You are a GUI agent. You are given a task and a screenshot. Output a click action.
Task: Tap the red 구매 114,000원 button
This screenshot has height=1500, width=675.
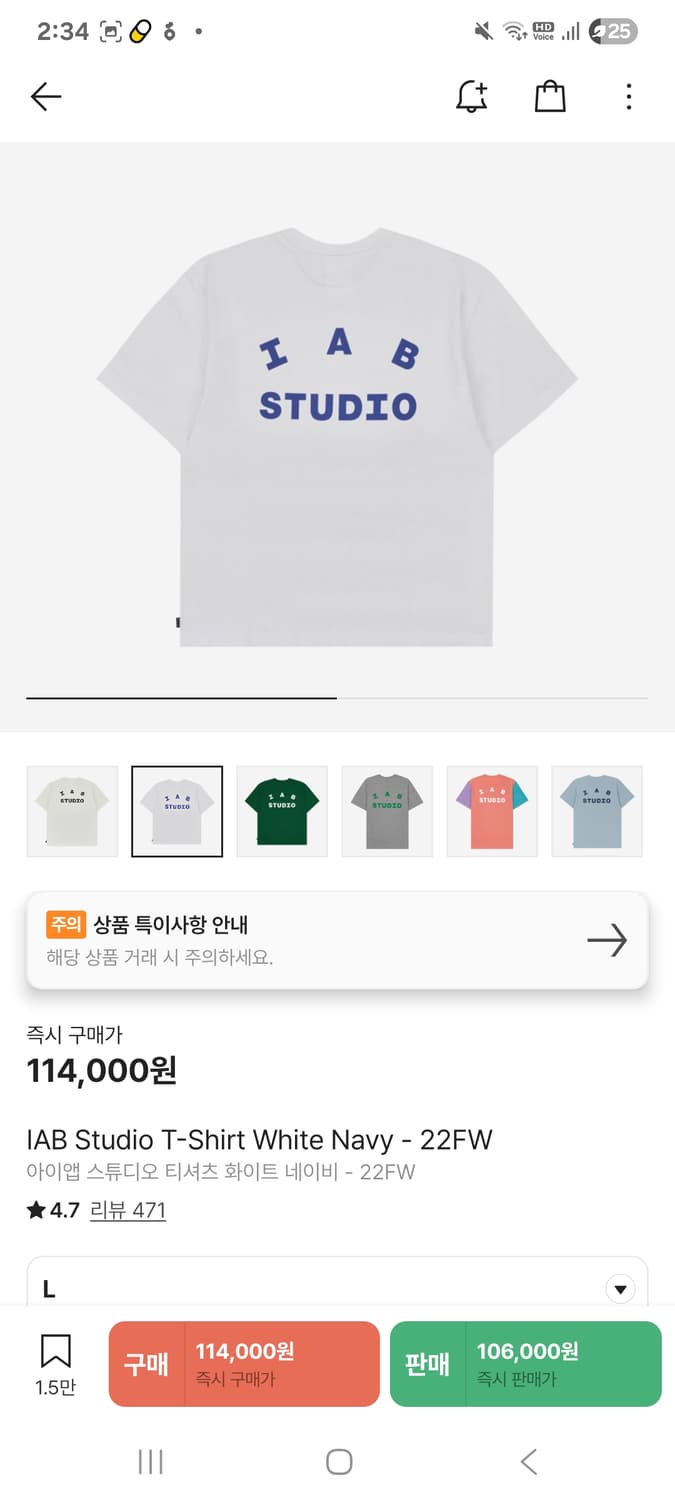coord(244,1364)
